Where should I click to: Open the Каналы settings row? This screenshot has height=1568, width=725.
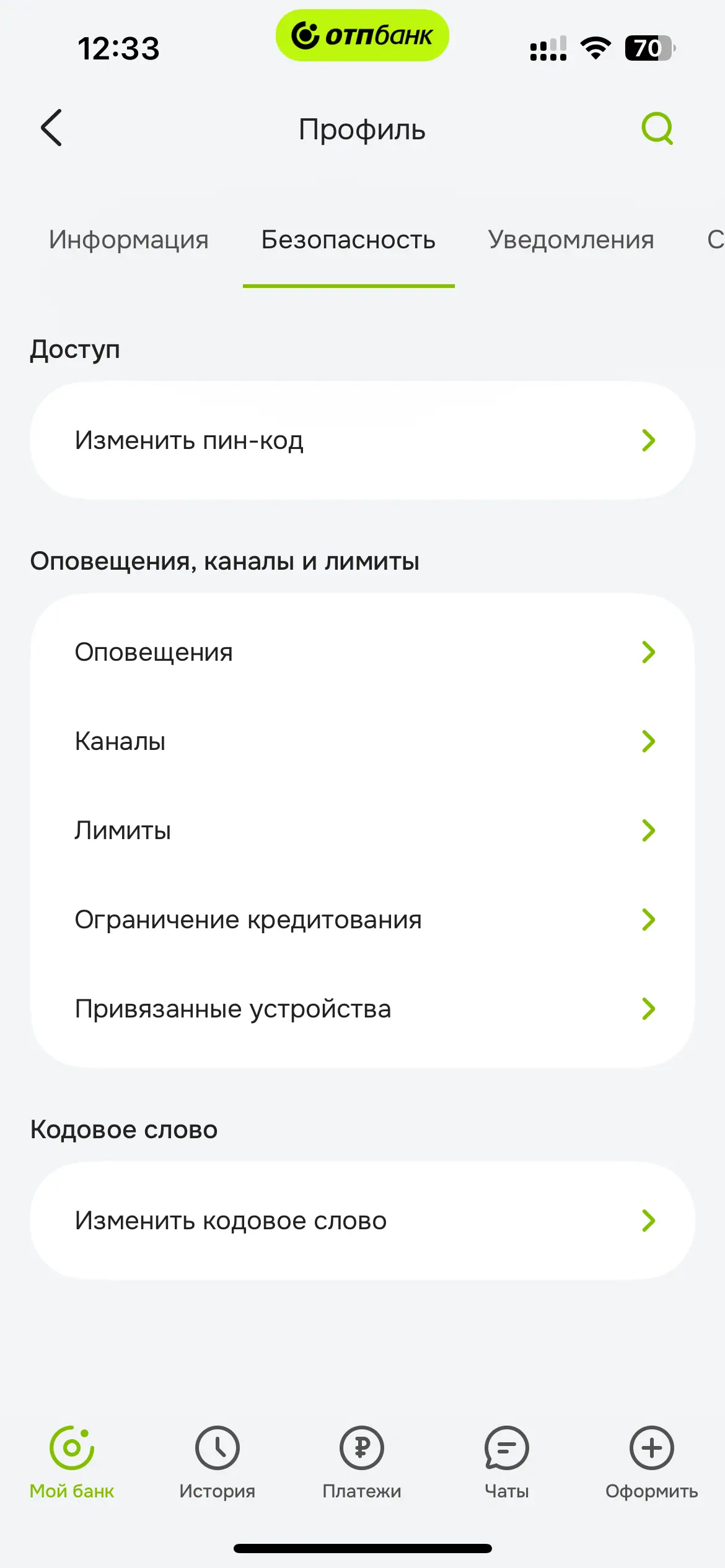pyautogui.click(x=362, y=741)
